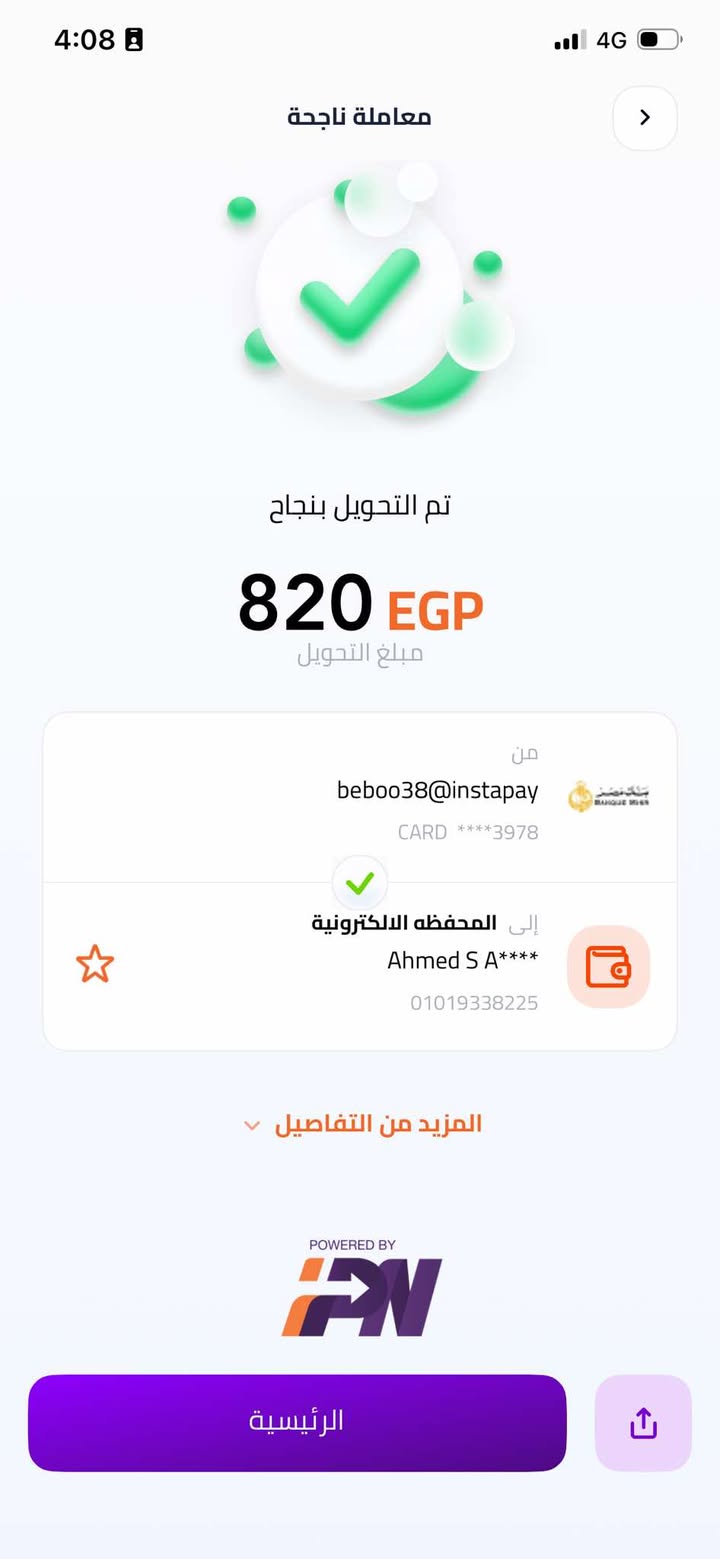Image resolution: width=720 pixels, height=1559 pixels.
Task: Share the transaction receipt
Action: point(643,1423)
